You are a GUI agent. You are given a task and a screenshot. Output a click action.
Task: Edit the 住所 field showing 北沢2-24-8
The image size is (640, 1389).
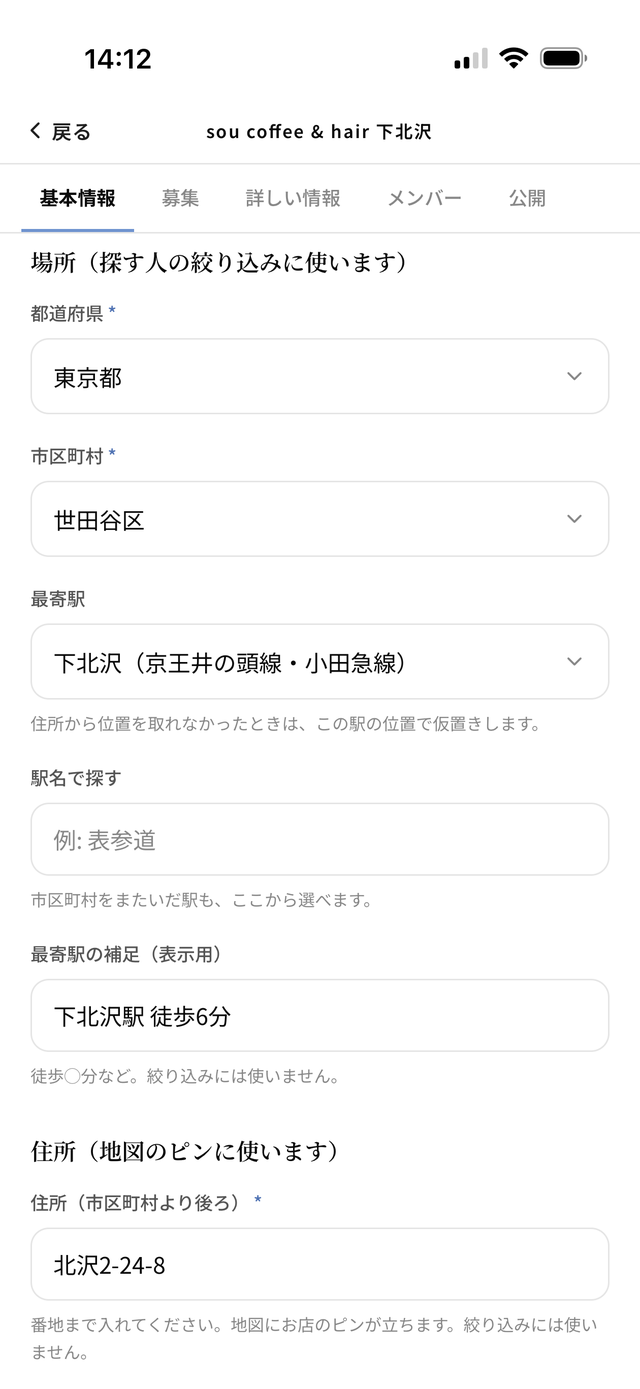tap(320, 1264)
